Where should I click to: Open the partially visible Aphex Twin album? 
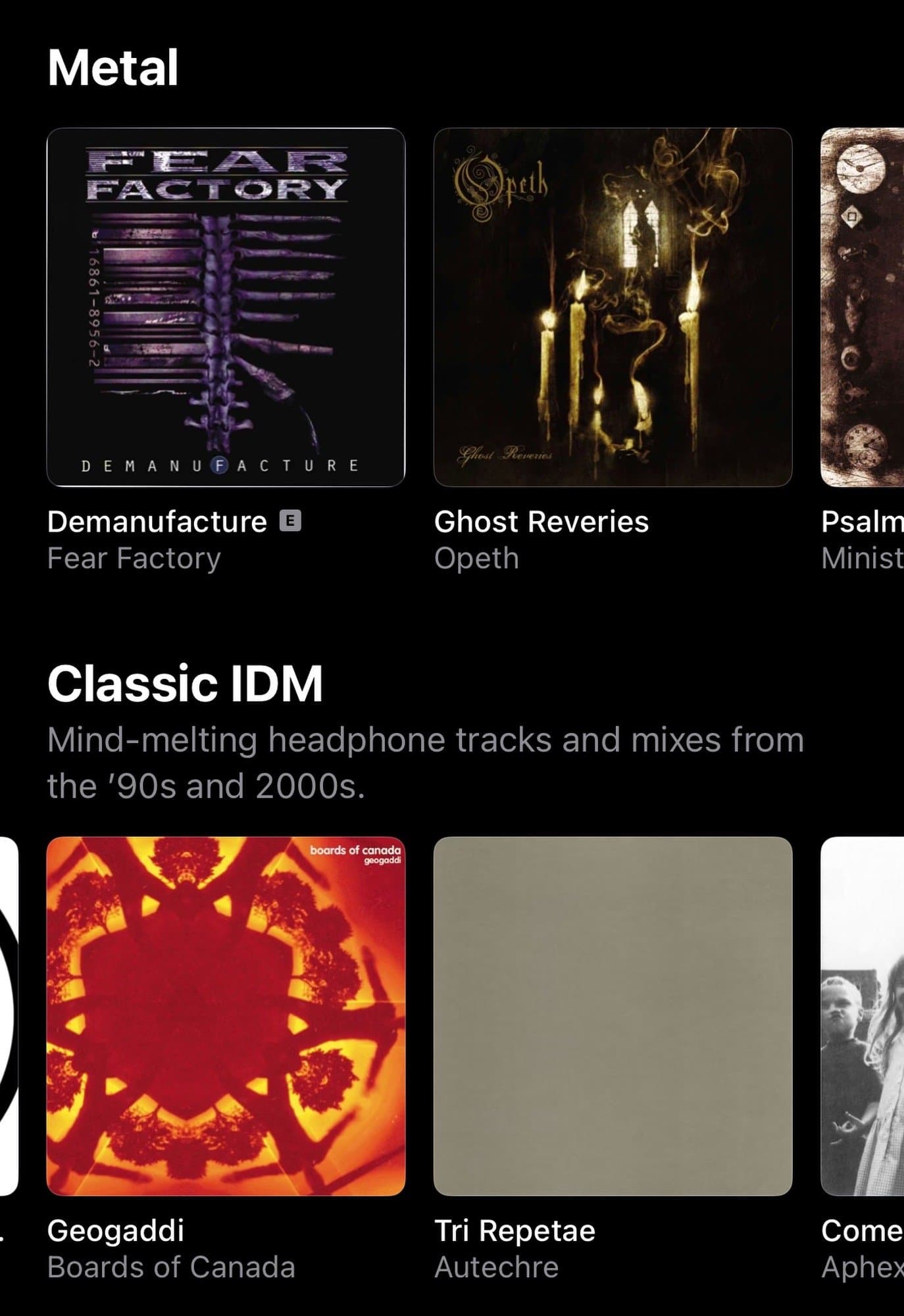tap(862, 1016)
